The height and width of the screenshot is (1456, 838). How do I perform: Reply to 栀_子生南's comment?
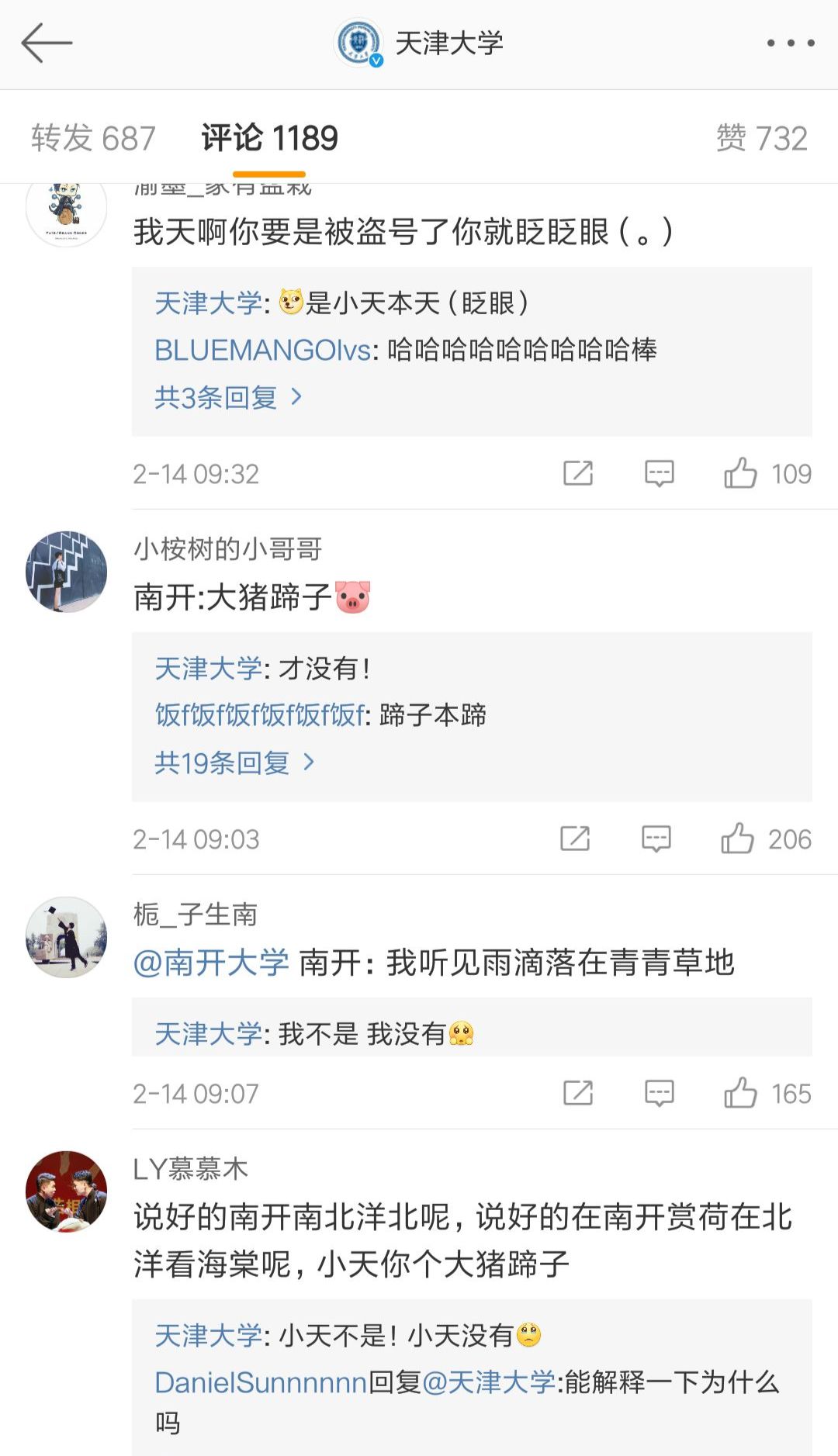pos(659,1093)
